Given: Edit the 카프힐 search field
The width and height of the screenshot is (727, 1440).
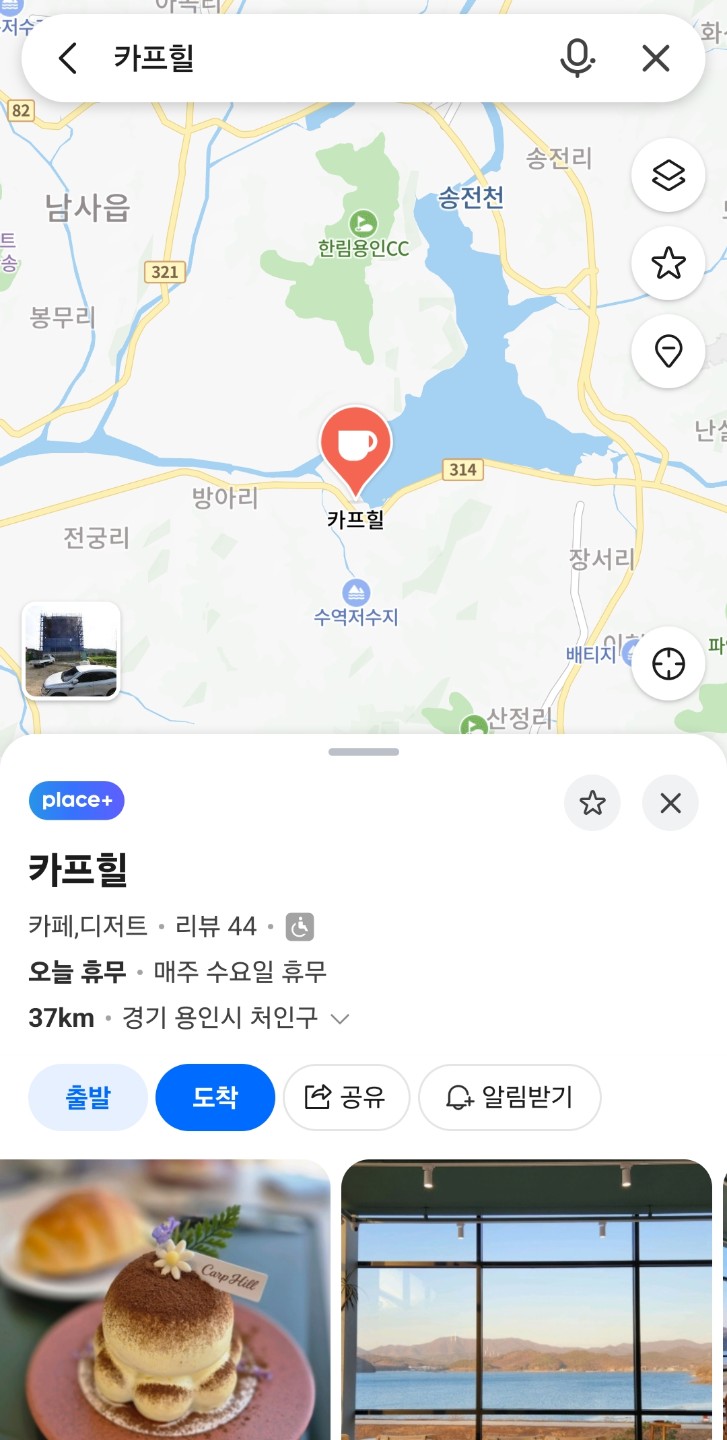Looking at the screenshot, I should click(x=320, y=59).
